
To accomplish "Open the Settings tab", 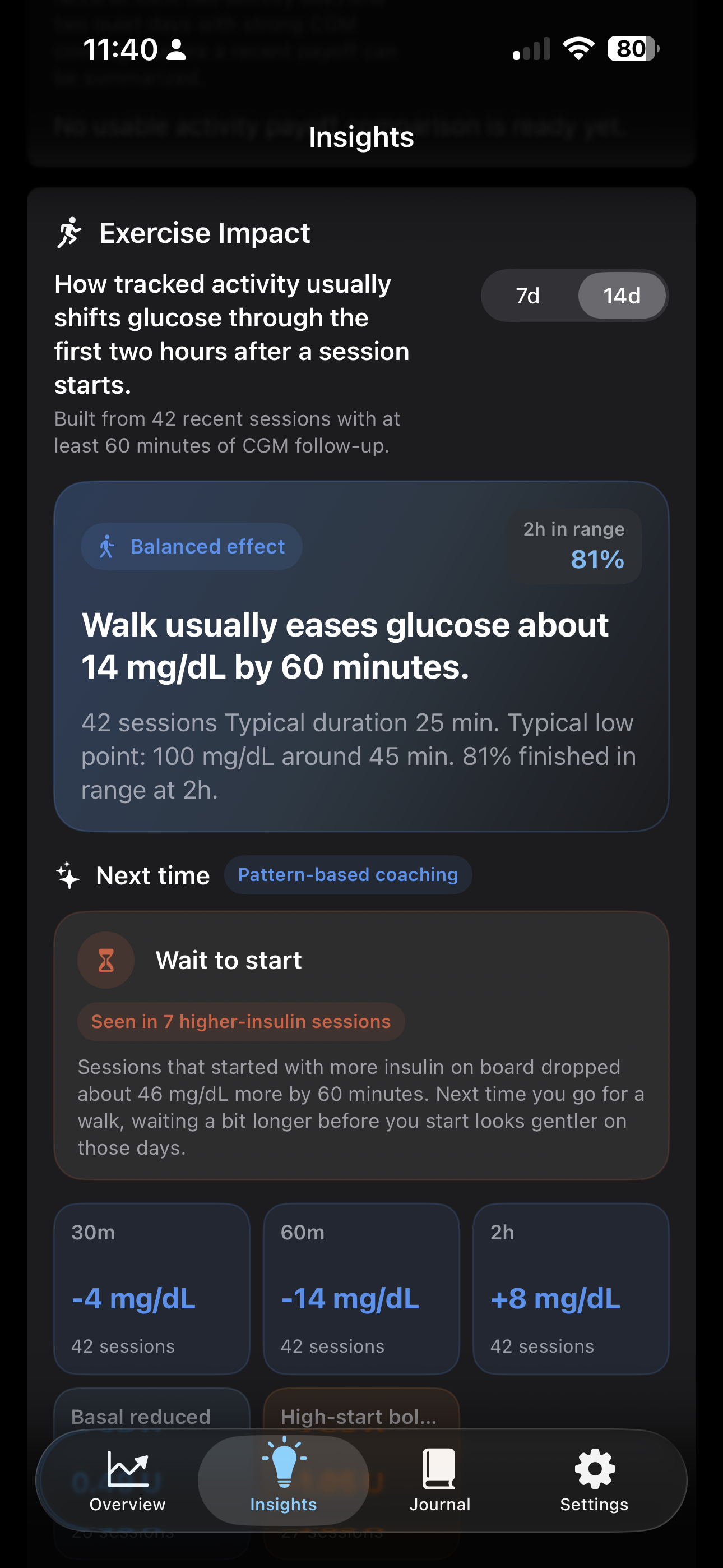I will click(x=594, y=1481).
